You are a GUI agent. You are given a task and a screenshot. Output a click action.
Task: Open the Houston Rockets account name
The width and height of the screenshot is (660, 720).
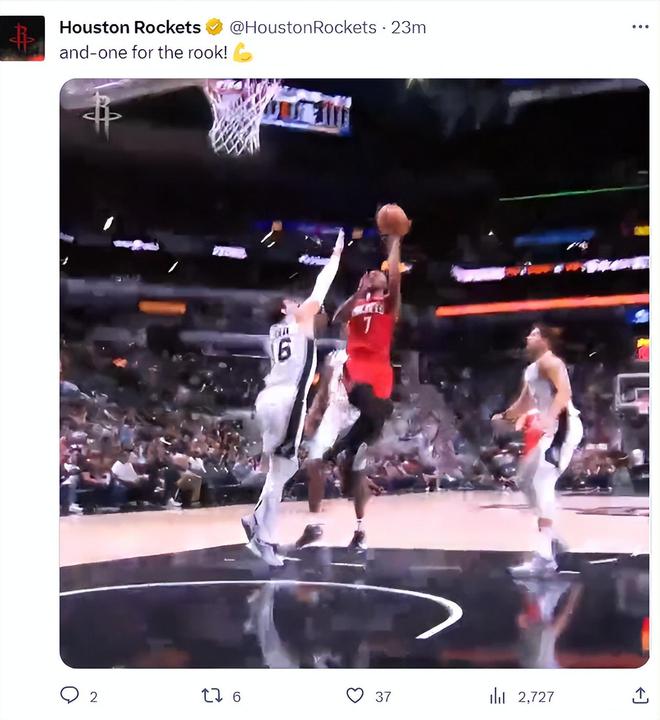pyautogui.click(x=130, y=27)
